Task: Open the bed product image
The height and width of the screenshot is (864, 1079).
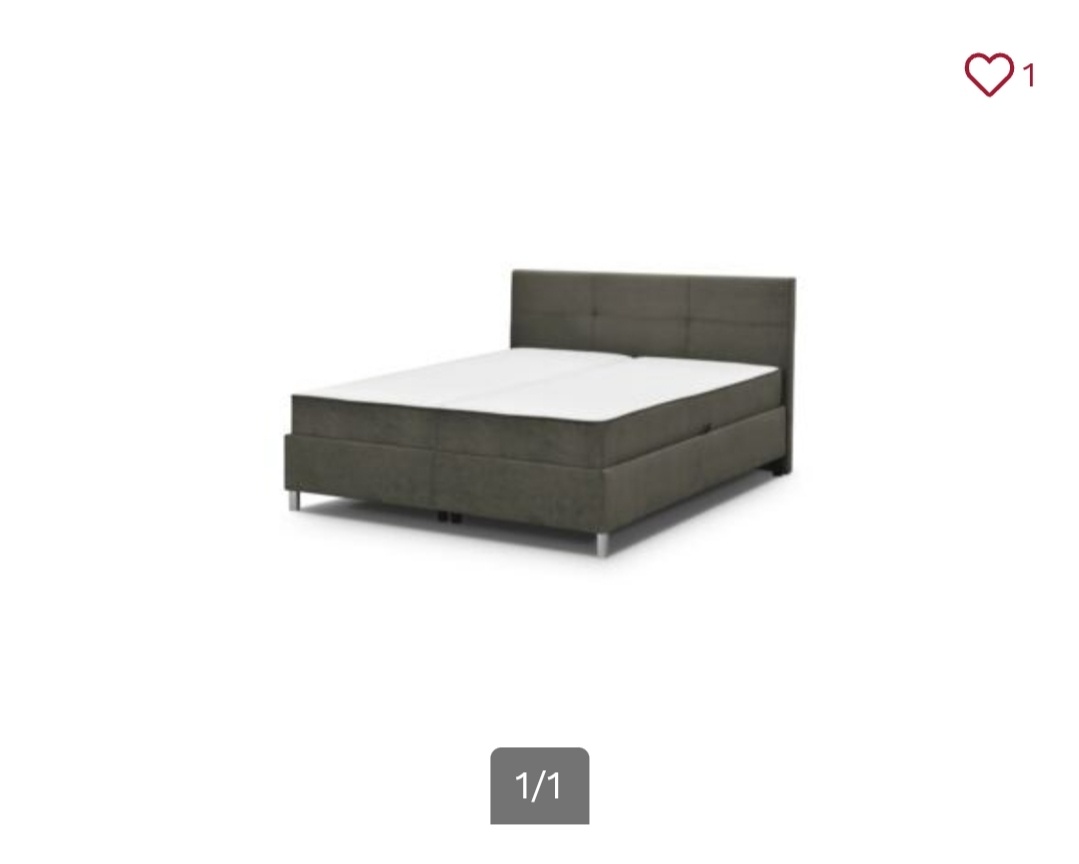Action: (x=540, y=410)
